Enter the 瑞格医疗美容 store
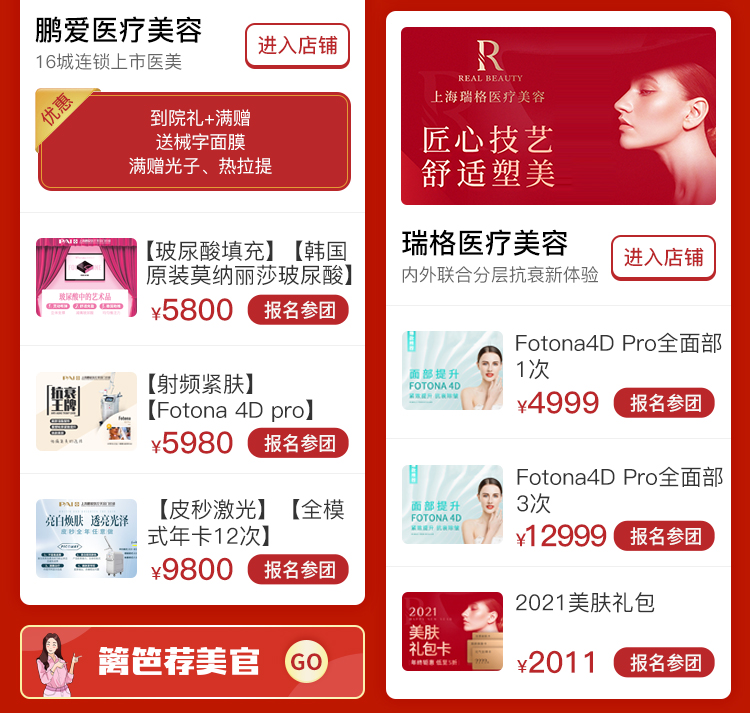This screenshot has width=750, height=713. point(663,258)
